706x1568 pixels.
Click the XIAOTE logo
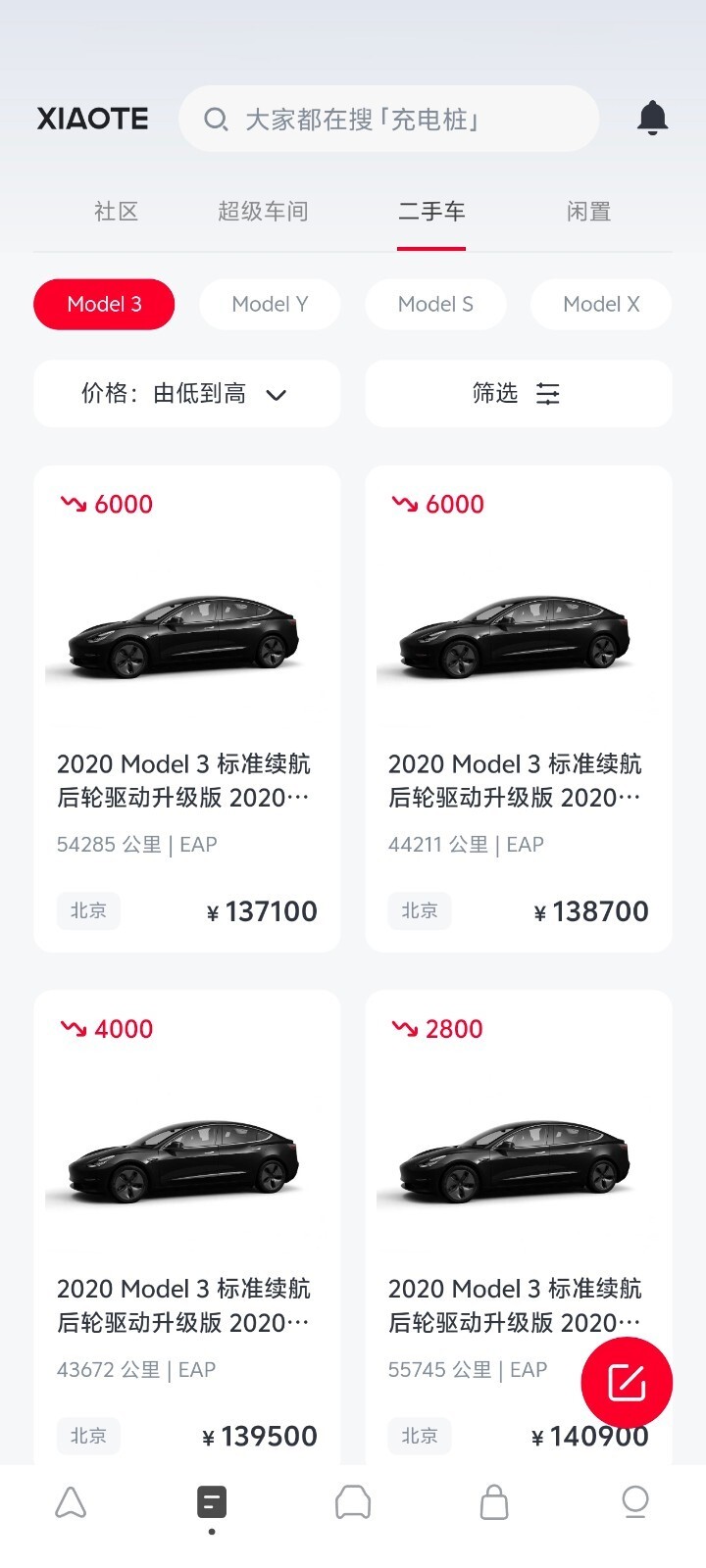tap(91, 119)
